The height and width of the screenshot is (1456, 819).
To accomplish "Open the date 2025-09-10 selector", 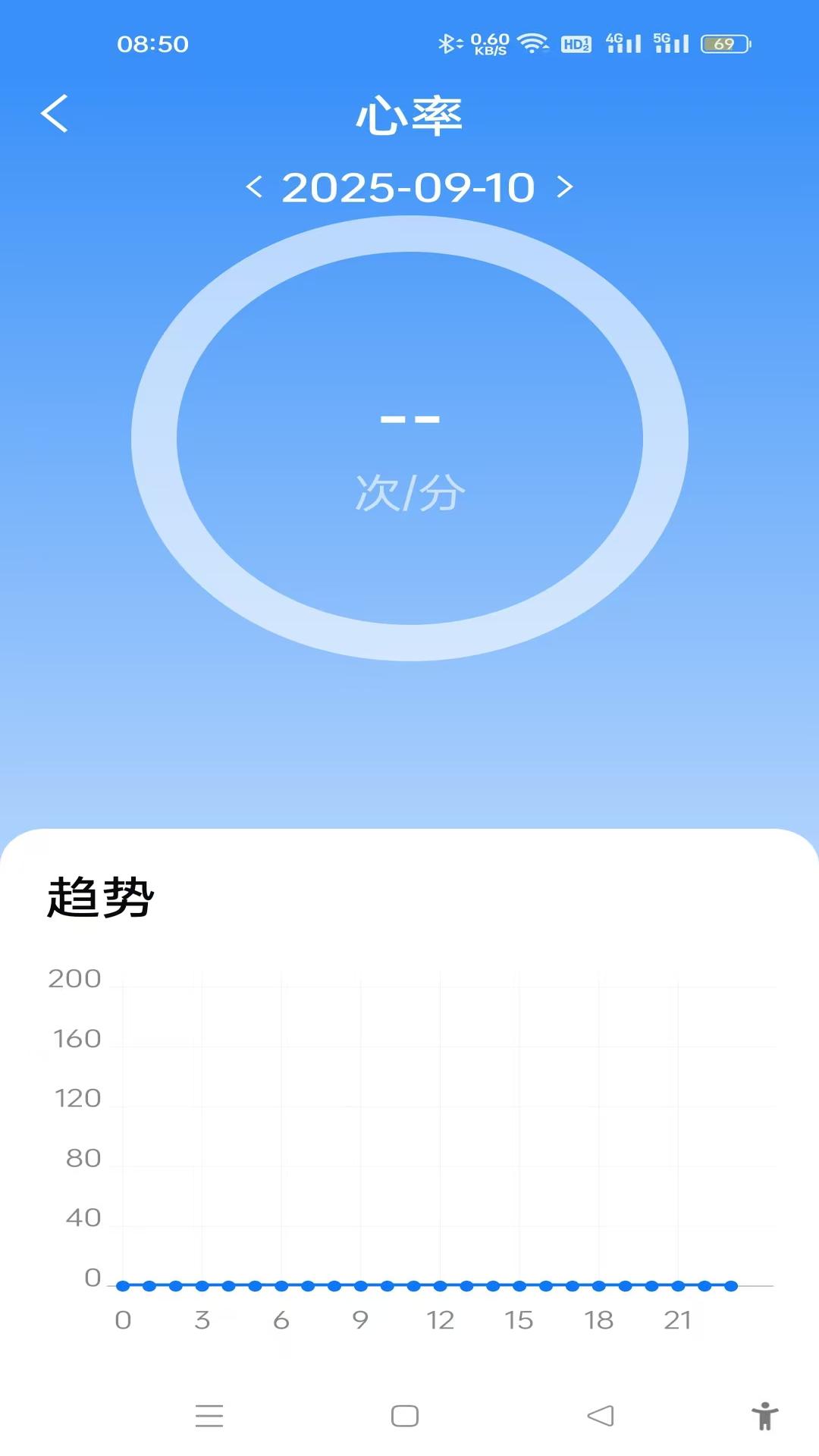I will [x=409, y=187].
